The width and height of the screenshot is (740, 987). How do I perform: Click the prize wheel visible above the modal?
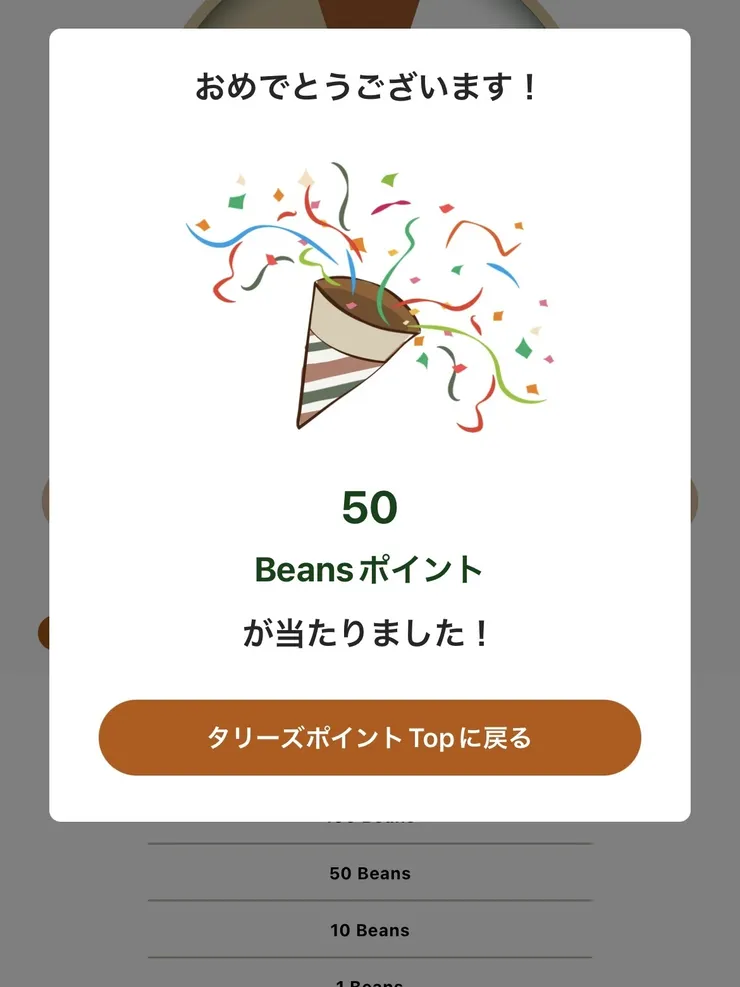(x=370, y=12)
